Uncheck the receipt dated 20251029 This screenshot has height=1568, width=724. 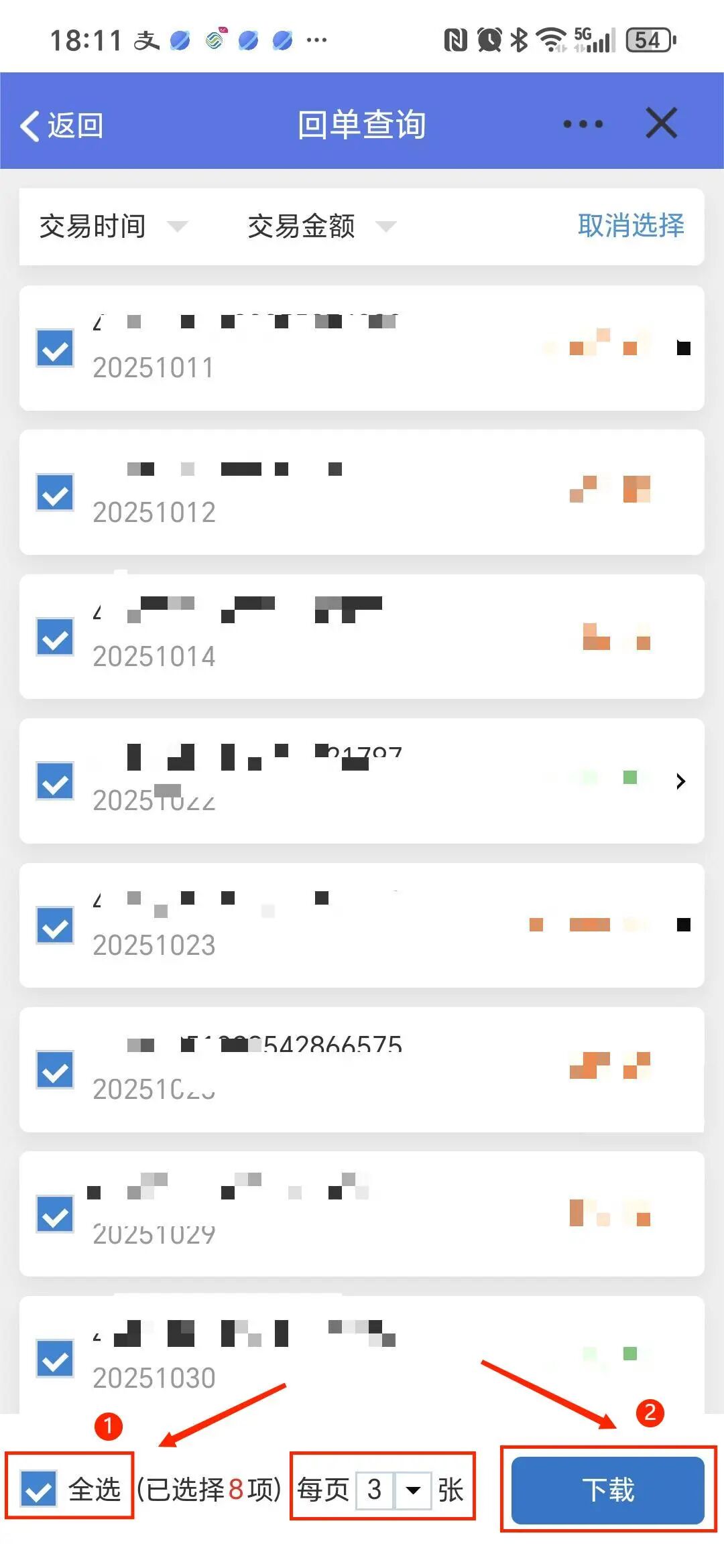(x=55, y=1214)
